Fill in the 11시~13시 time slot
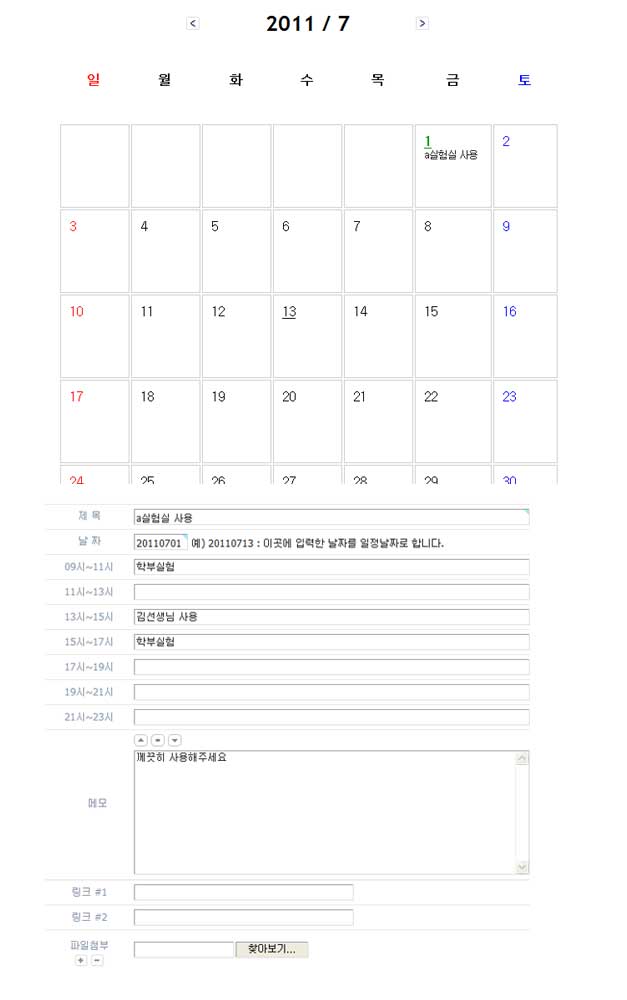Viewport: 627px width, 1000px height. click(330, 592)
